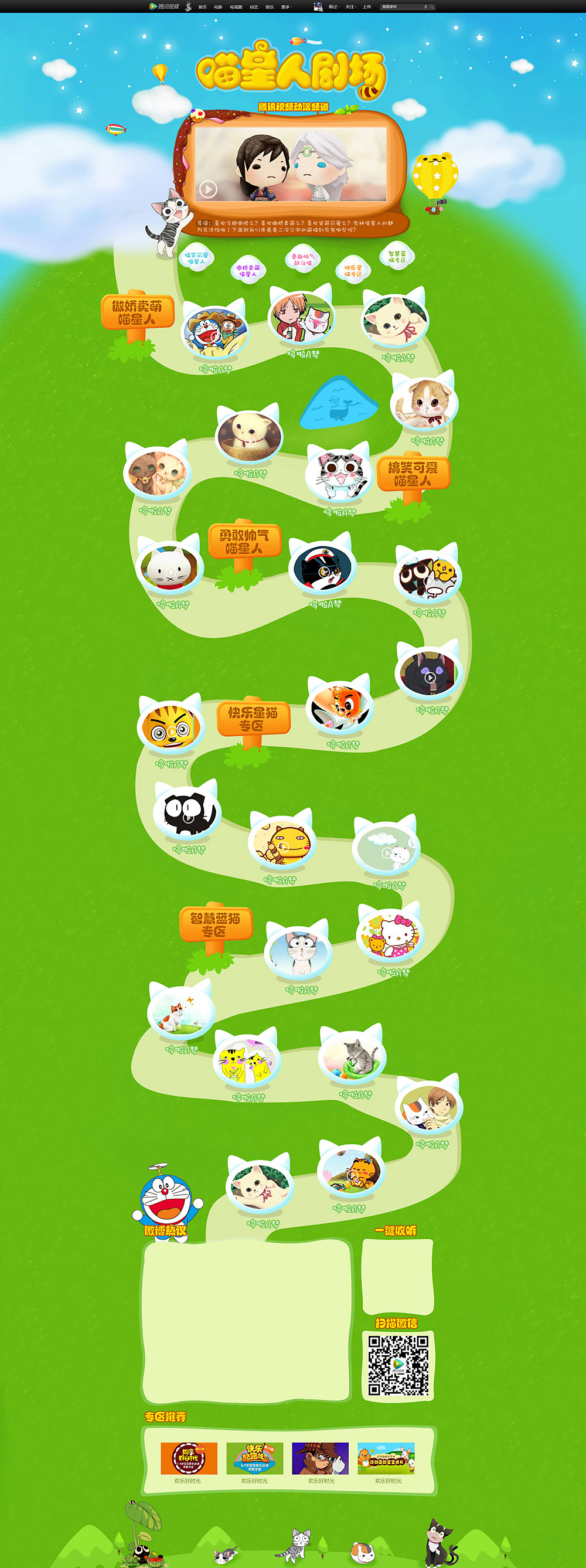Jump to 搞笑可爱喵星人 cloud bubble
The height and width of the screenshot is (1568, 586).
pyautogui.click(x=196, y=258)
